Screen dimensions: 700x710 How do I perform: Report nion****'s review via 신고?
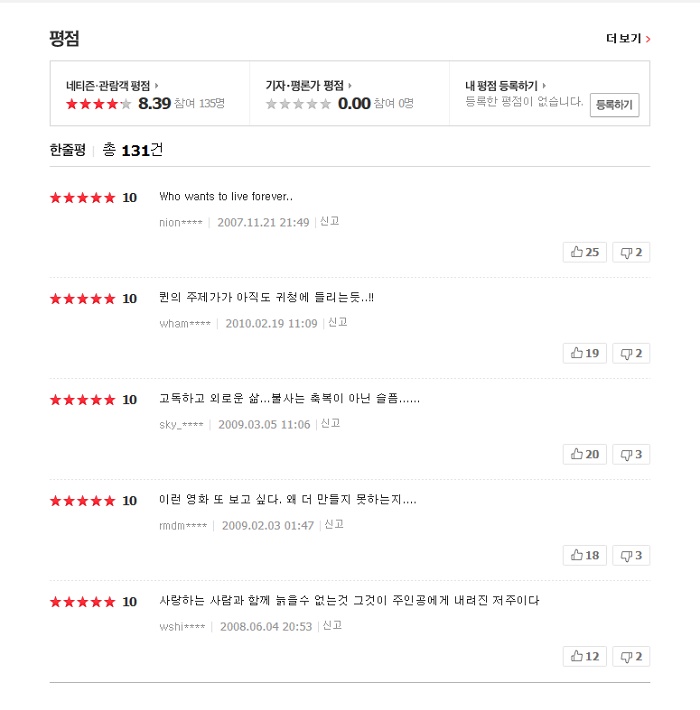click(x=329, y=221)
